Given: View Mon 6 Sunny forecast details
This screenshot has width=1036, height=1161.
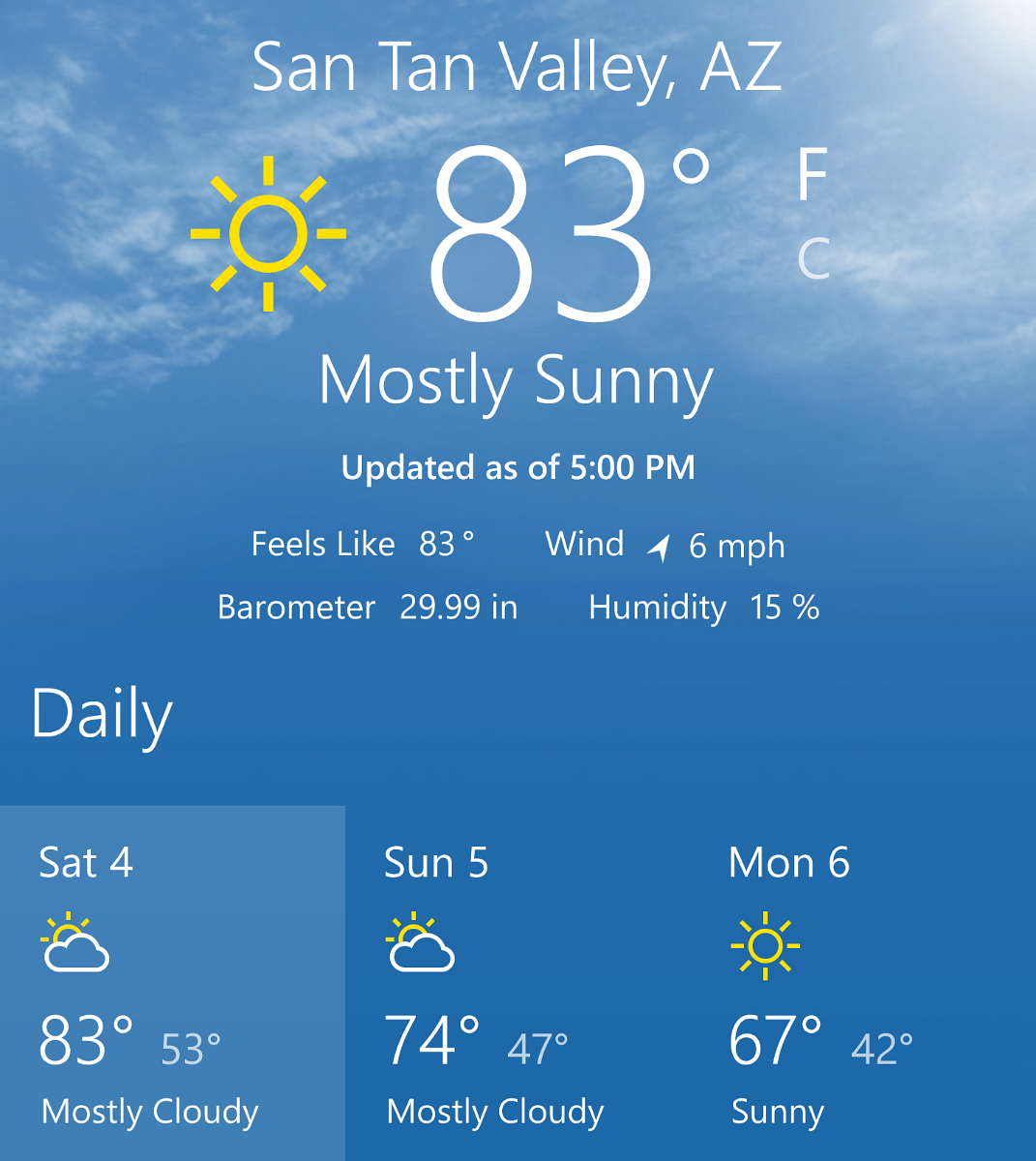Looking at the screenshot, I should tap(861, 982).
